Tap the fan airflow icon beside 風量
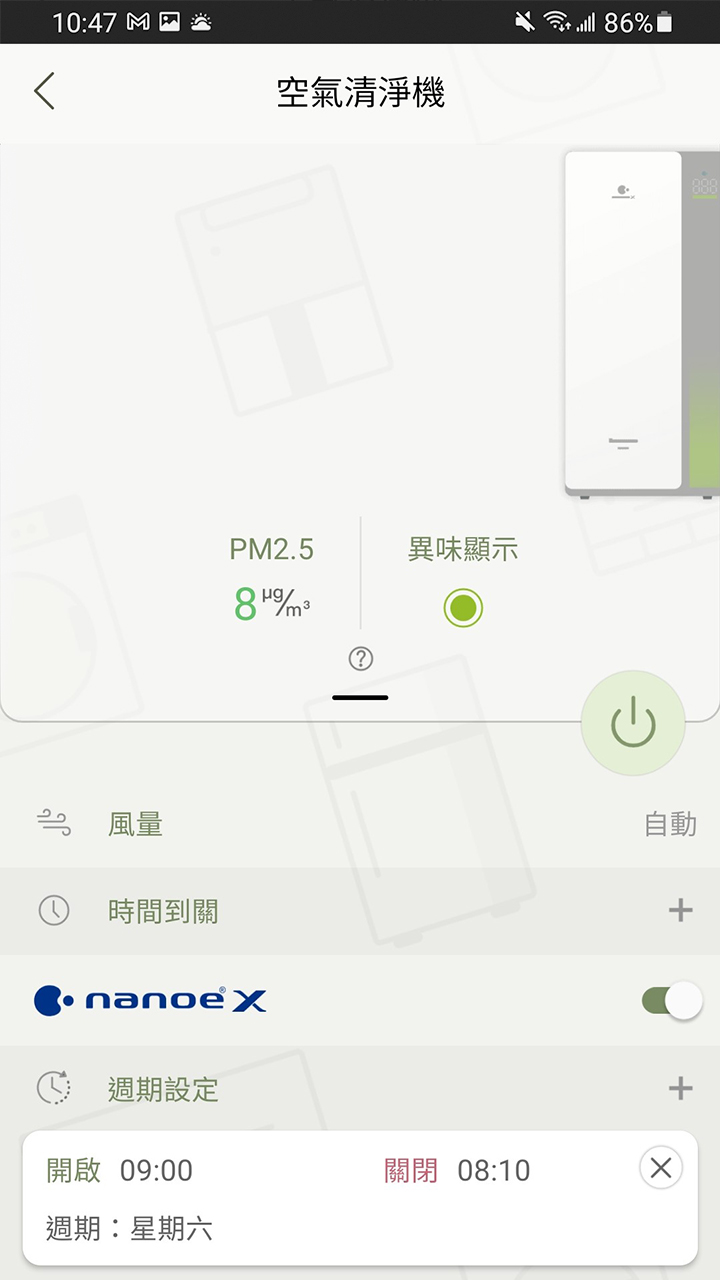The image size is (720, 1280). (55, 823)
